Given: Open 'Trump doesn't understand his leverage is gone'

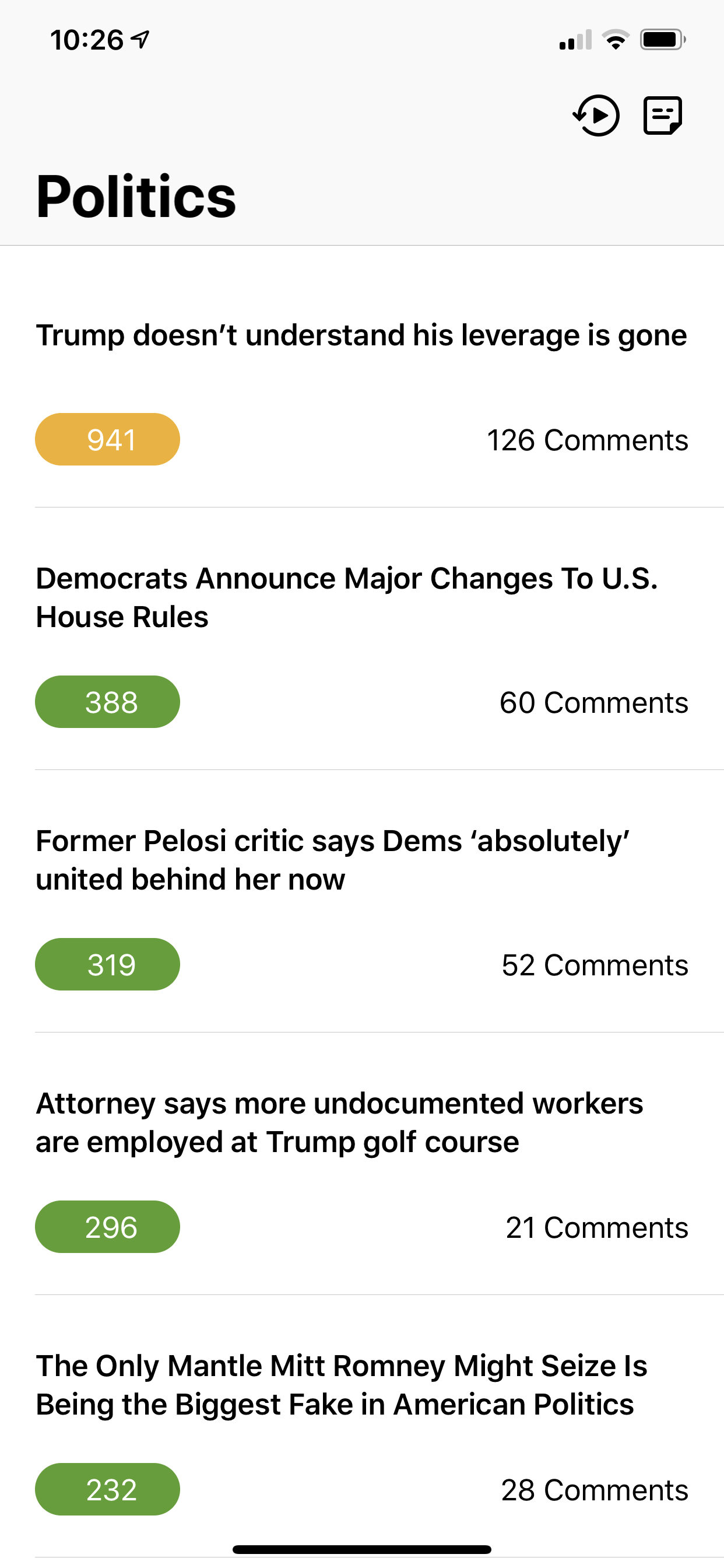Looking at the screenshot, I should pyautogui.click(x=361, y=335).
